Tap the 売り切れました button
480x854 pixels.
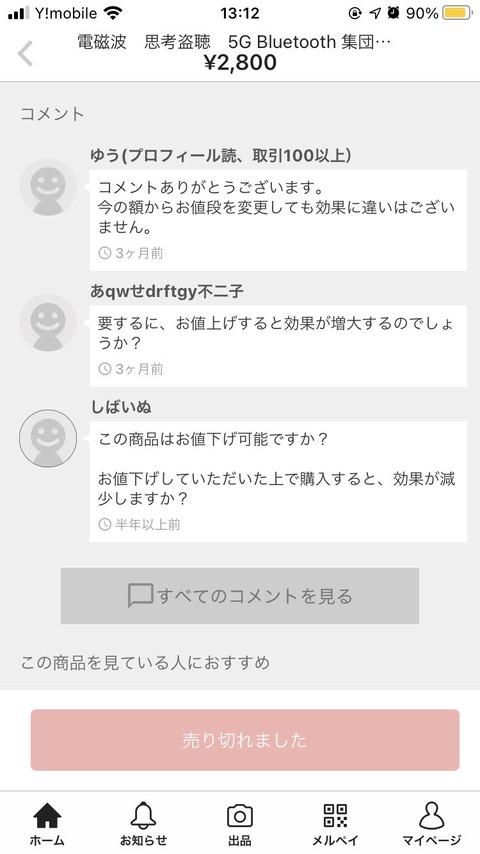pyautogui.click(x=245, y=740)
